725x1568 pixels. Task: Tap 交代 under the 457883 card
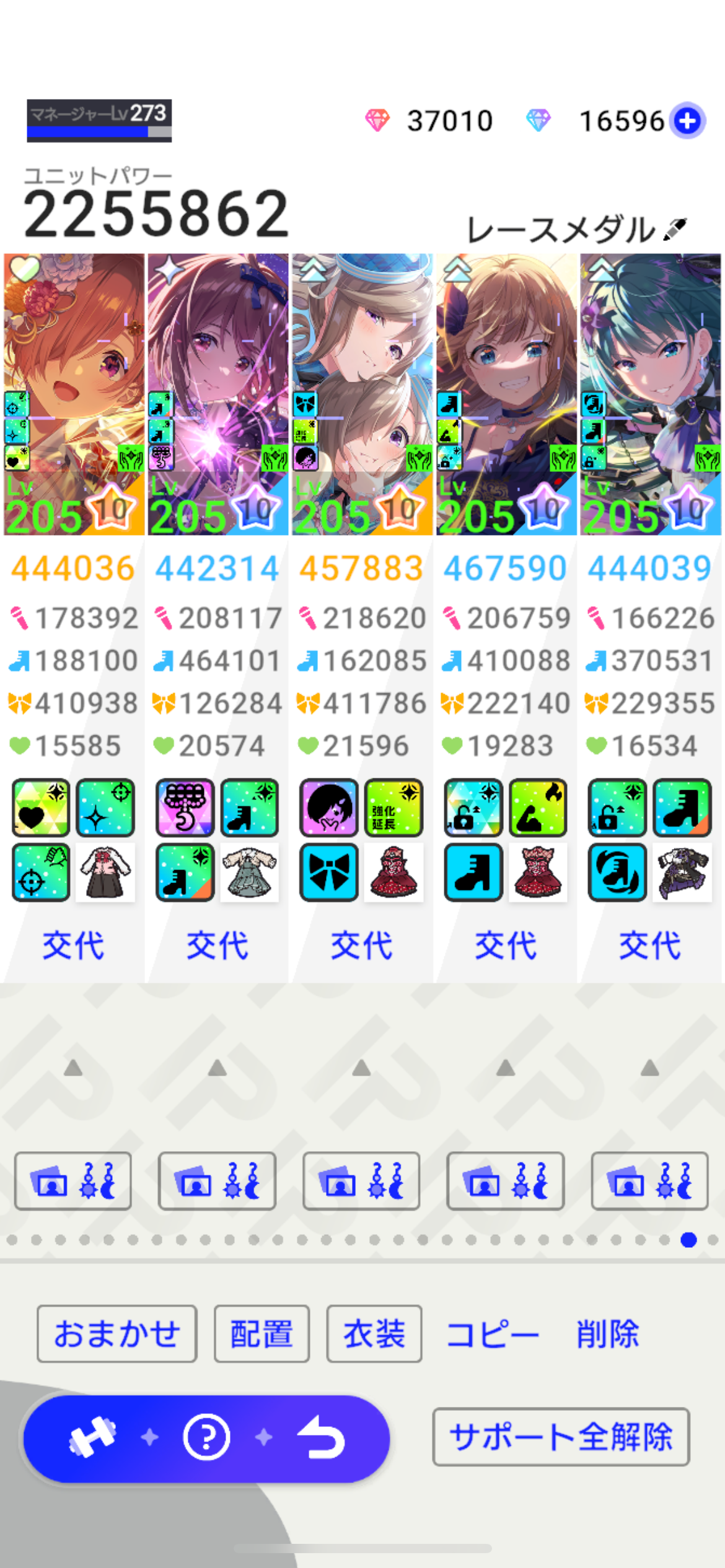(361, 946)
